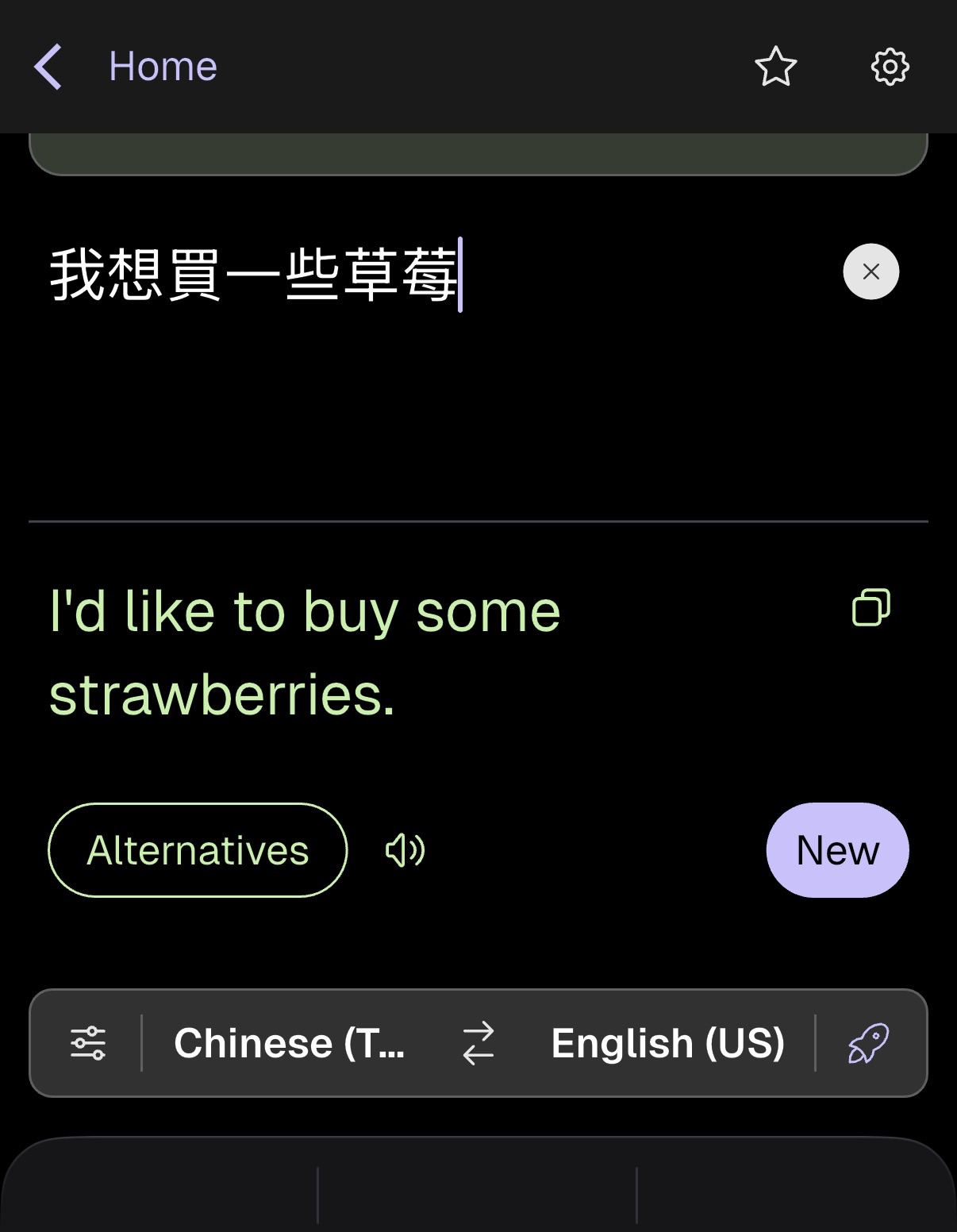The width and height of the screenshot is (957, 1232).
Task: Open the settings gear
Action: click(x=890, y=67)
